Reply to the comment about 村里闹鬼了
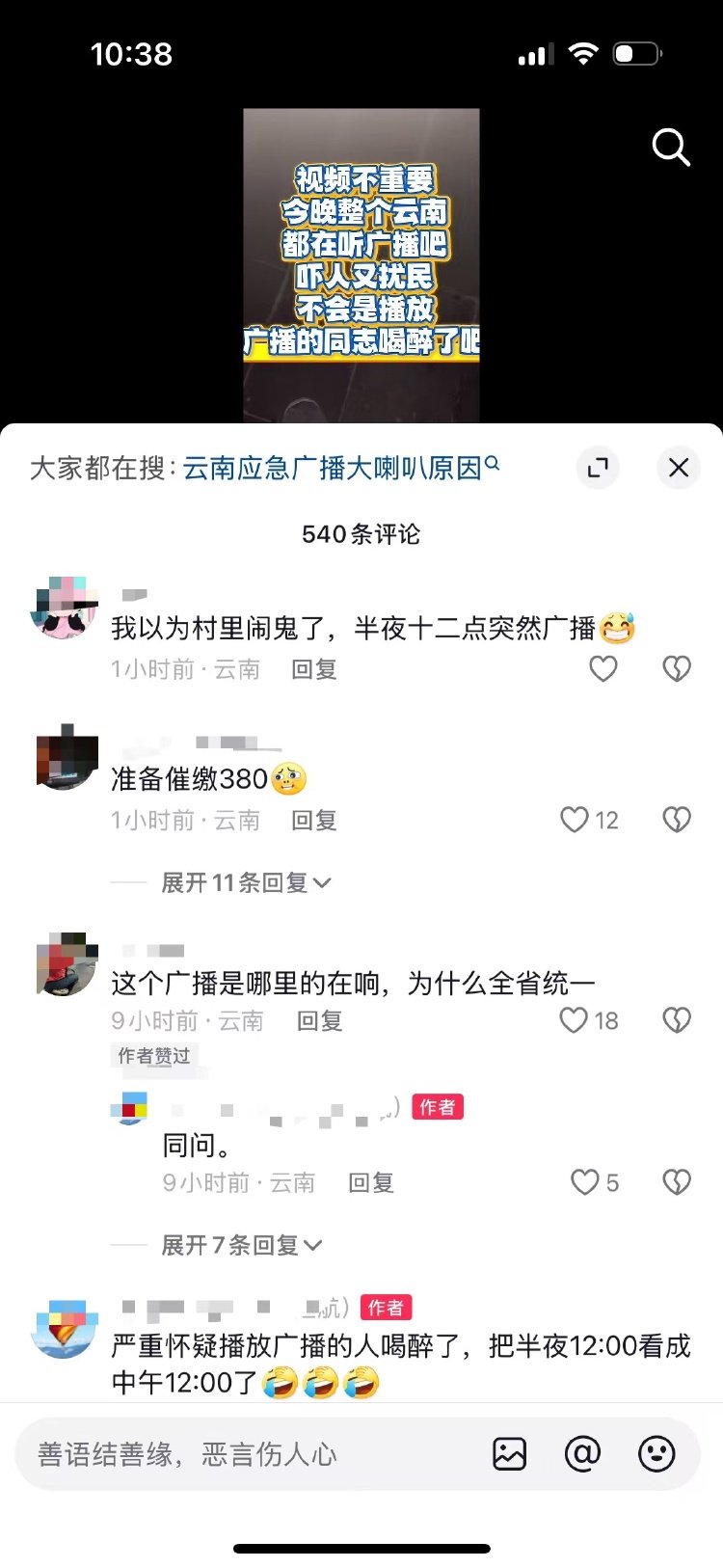Screen dimensions: 723x1568 314,669
